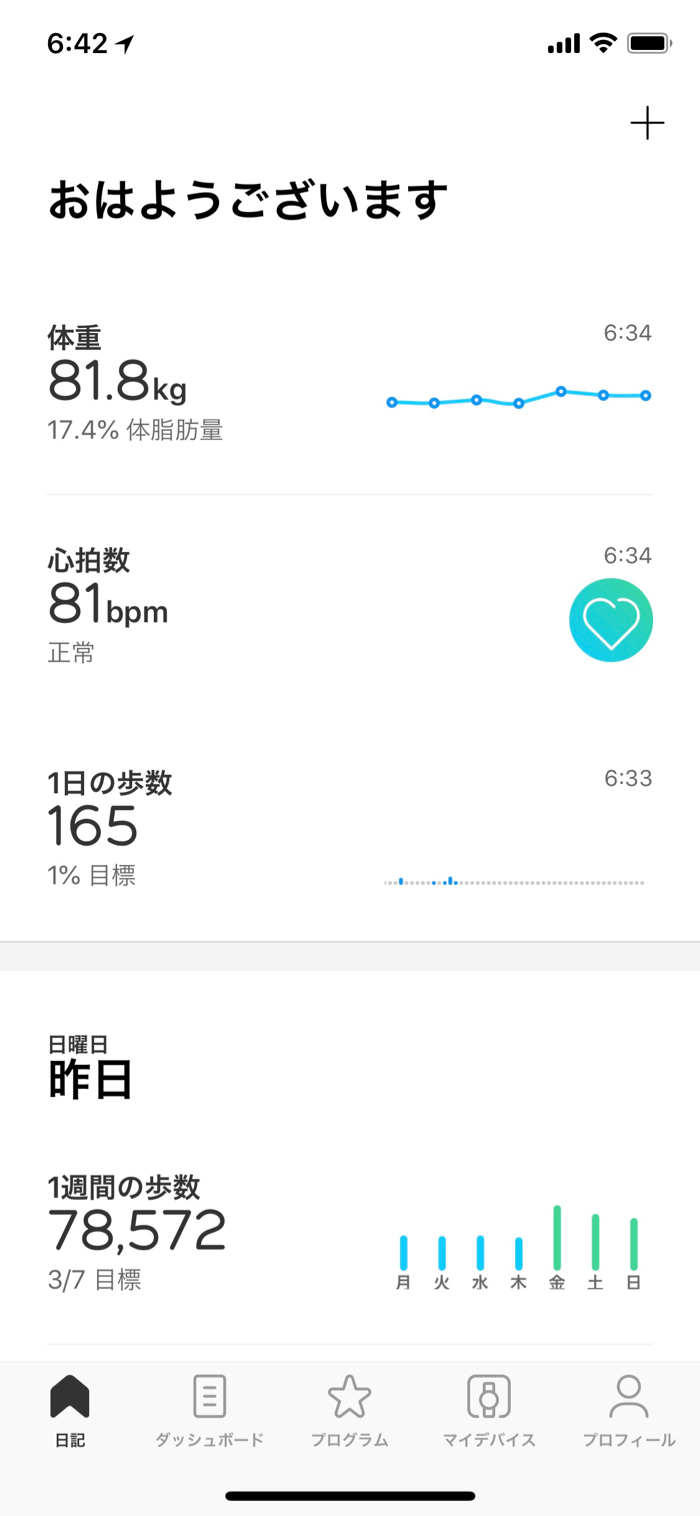Tap the plus icon to add a measurement
The height and width of the screenshot is (1516, 700).
click(647, 123)
